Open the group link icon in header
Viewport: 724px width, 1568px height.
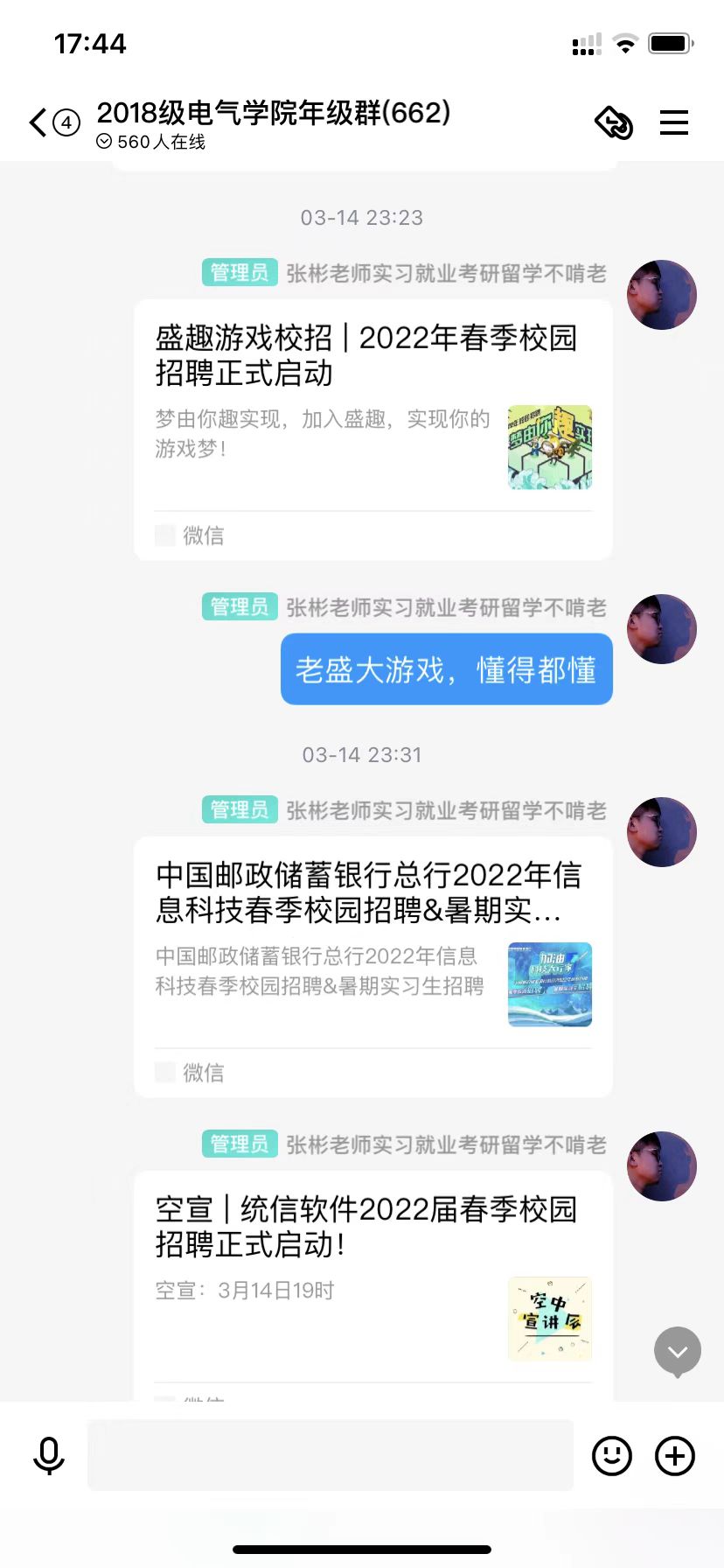coord(614,122)
